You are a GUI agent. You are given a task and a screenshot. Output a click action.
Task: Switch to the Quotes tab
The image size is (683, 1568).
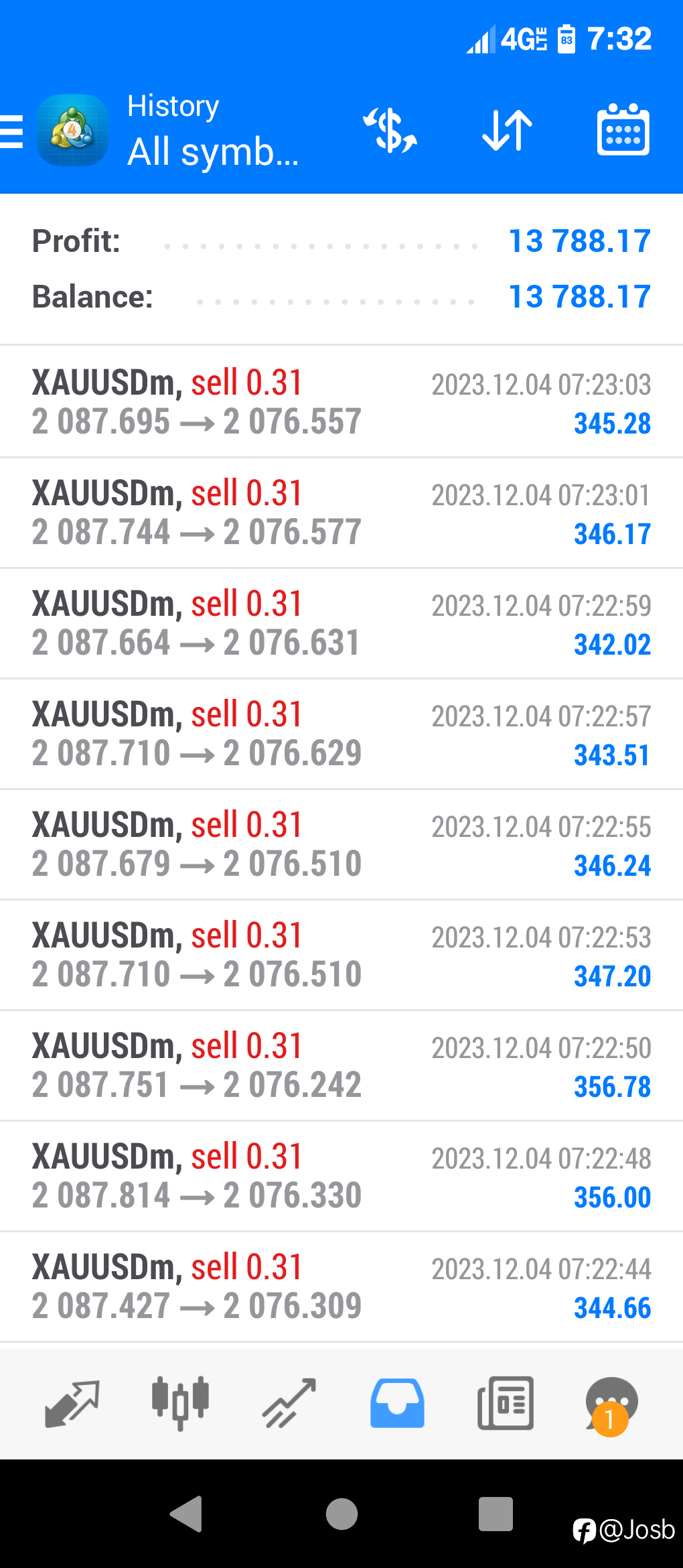point(72,1403)
